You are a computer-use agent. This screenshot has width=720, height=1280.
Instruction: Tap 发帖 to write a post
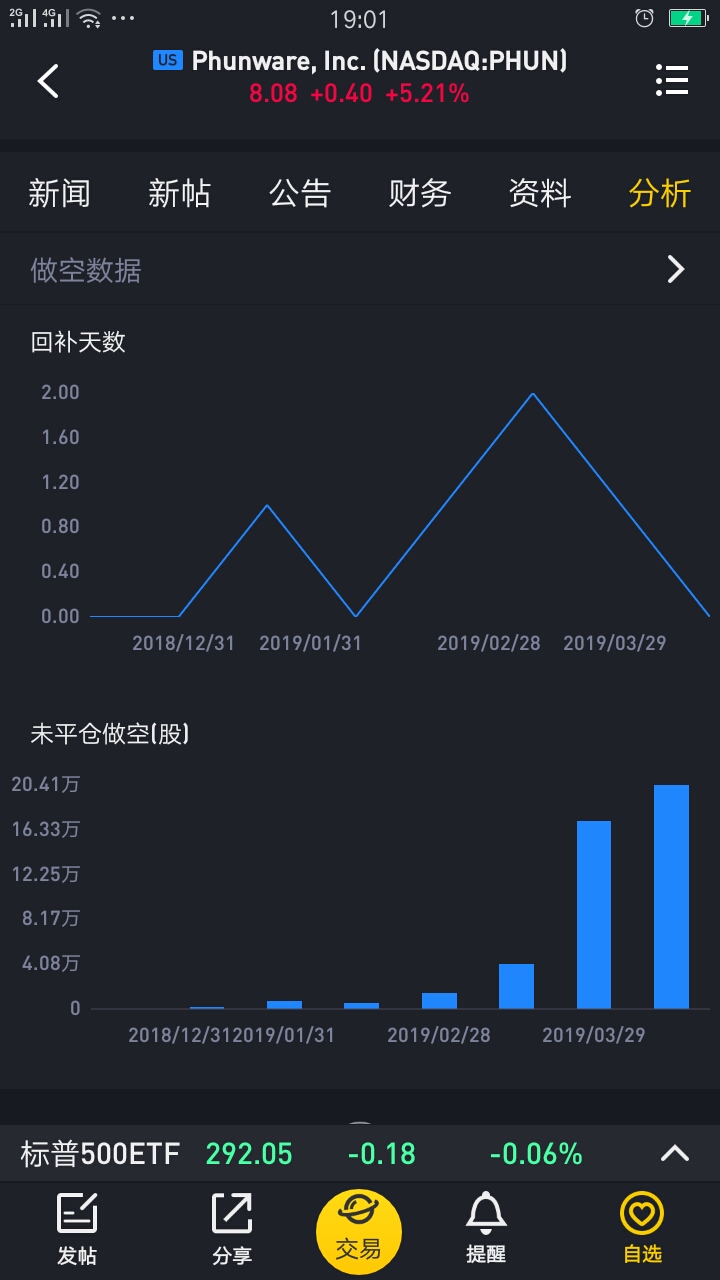(77, 1229)
